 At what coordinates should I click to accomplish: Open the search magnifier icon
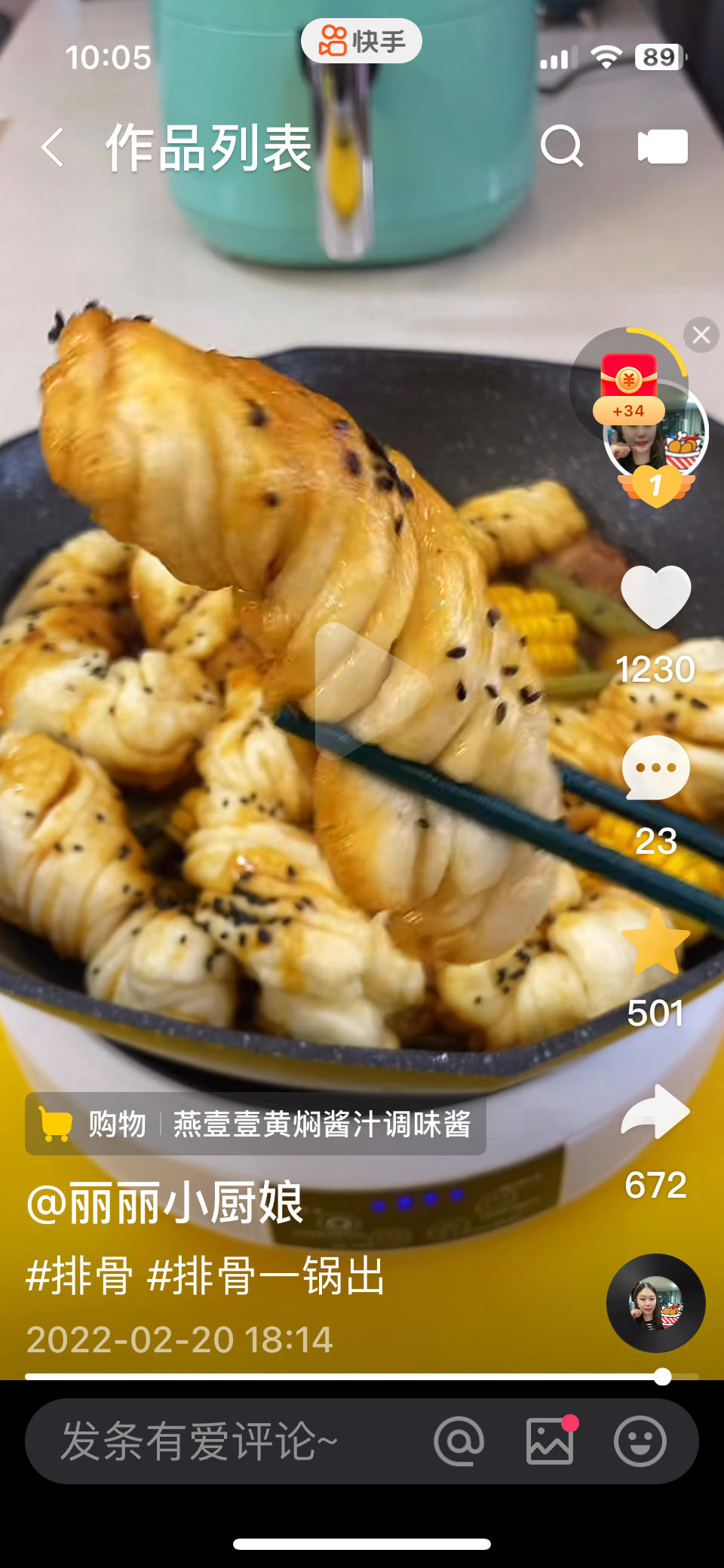tap(562, 146)
